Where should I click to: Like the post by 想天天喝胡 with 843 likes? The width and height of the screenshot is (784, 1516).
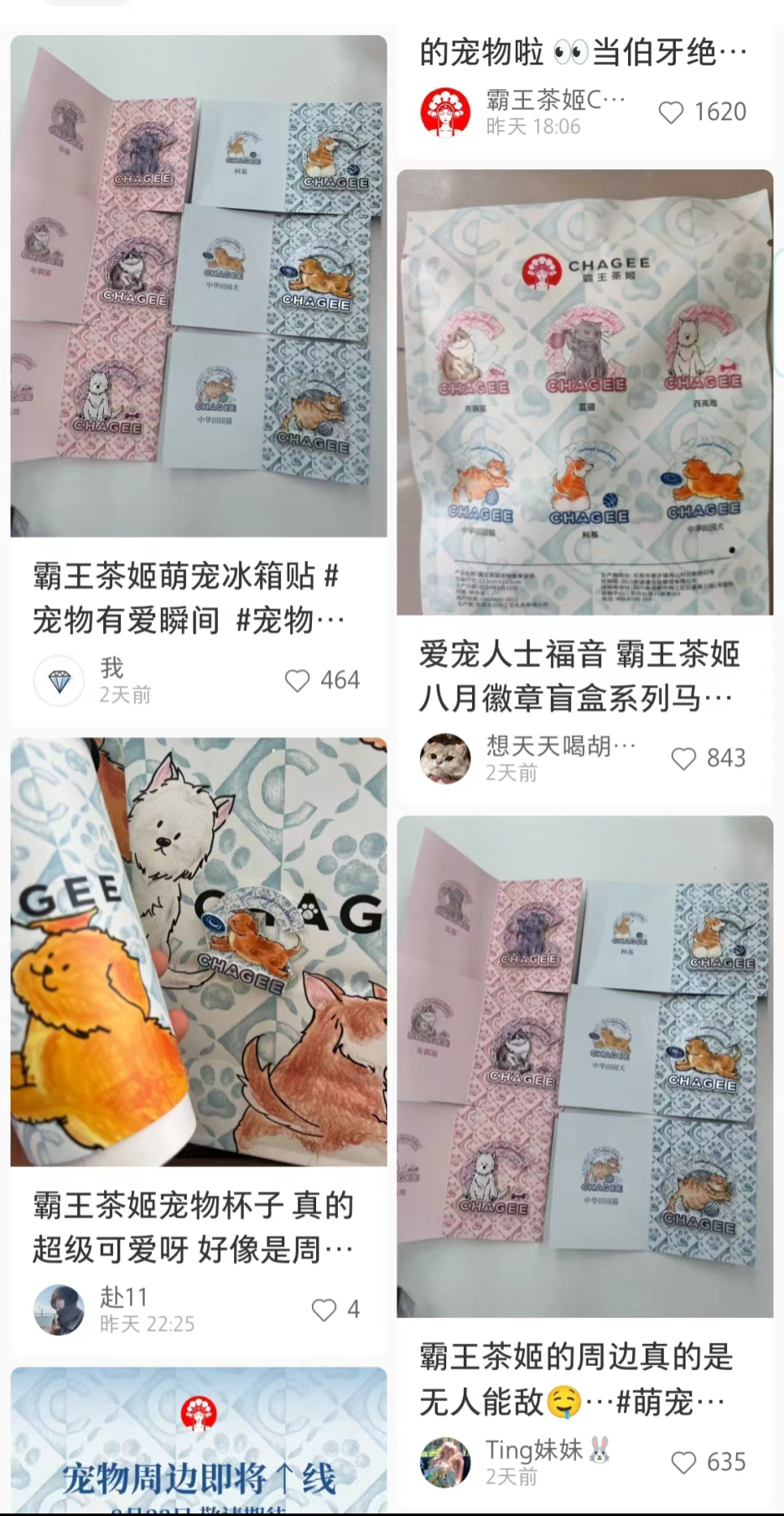pyautogui.click(x=683, y=759)
